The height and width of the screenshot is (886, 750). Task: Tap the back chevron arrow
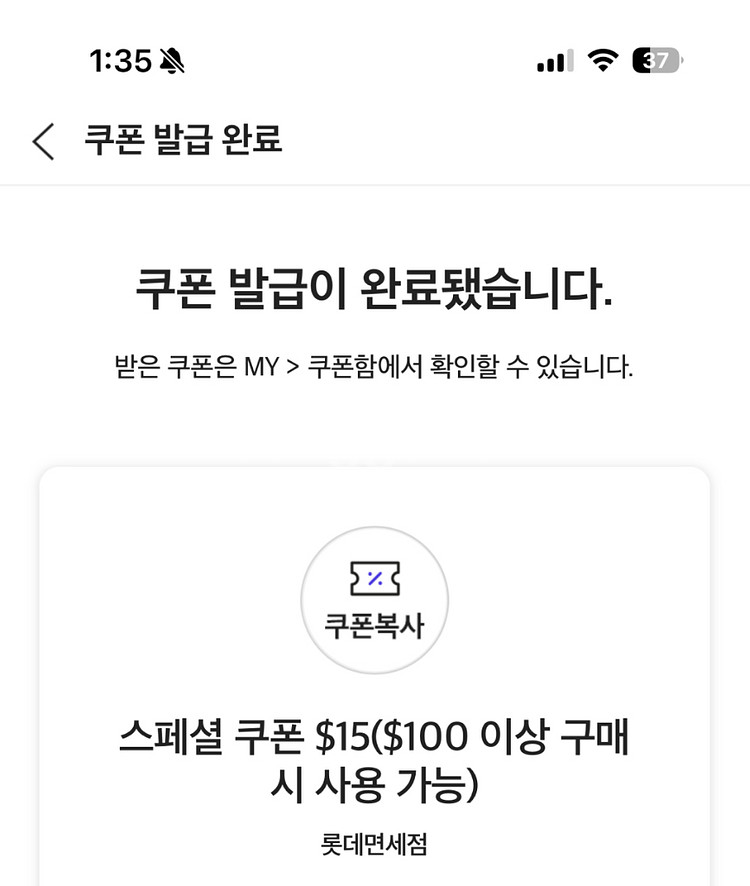tap(44, 143)
